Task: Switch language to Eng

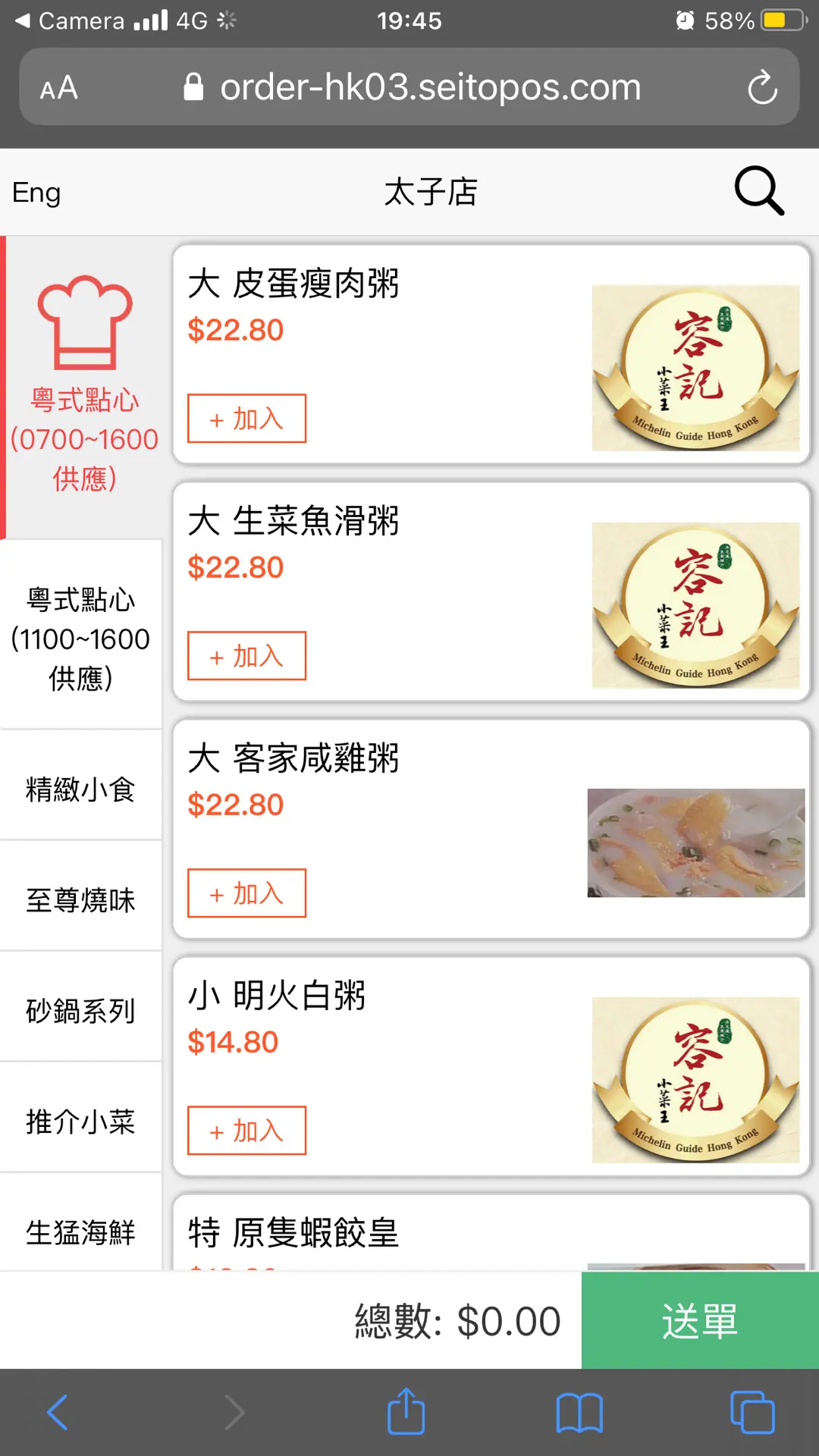Action: (x=36, y=193)
